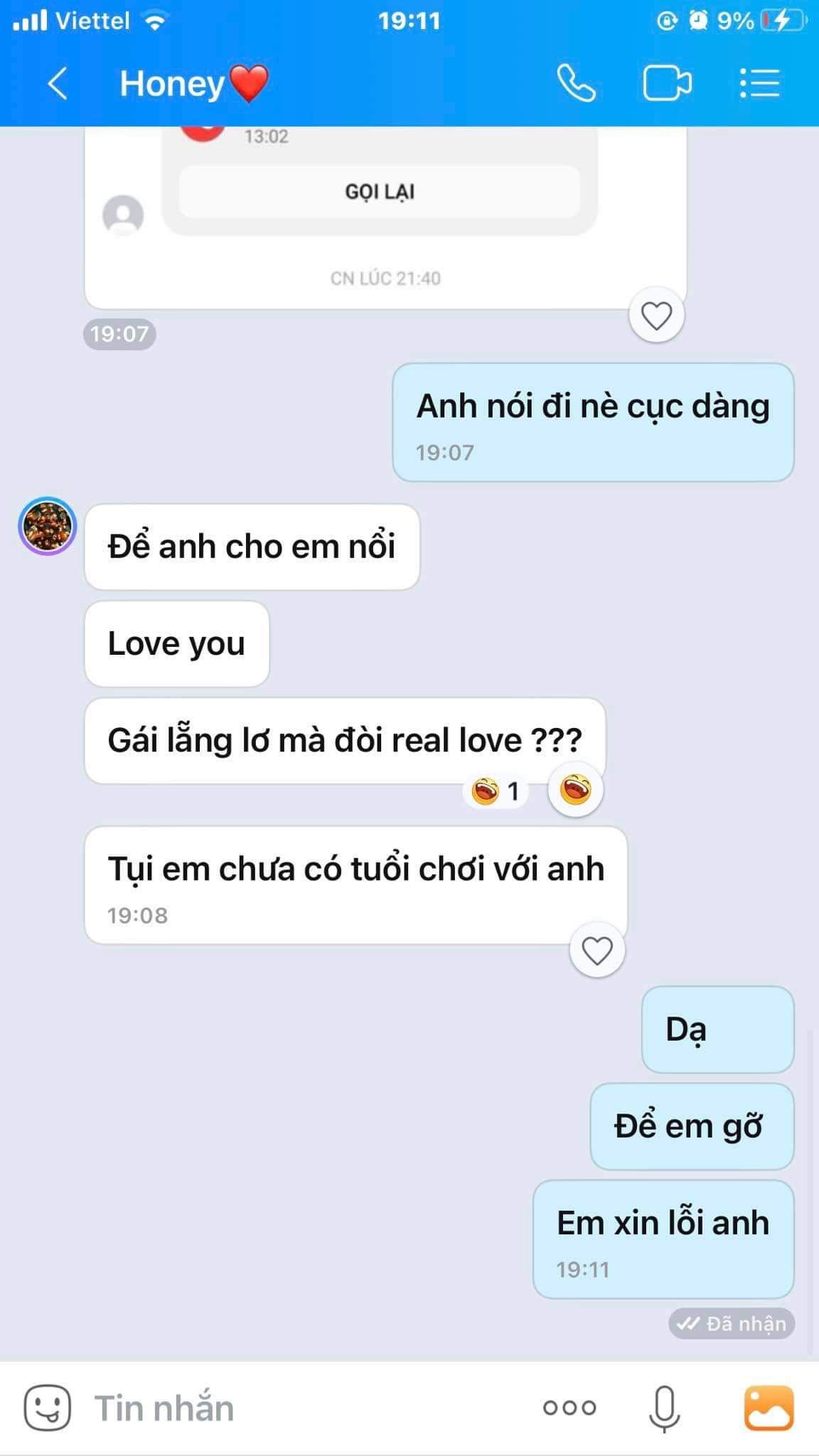Open the sender's profile avatar
Screen dimensions: 819x1456
point(47,526)
